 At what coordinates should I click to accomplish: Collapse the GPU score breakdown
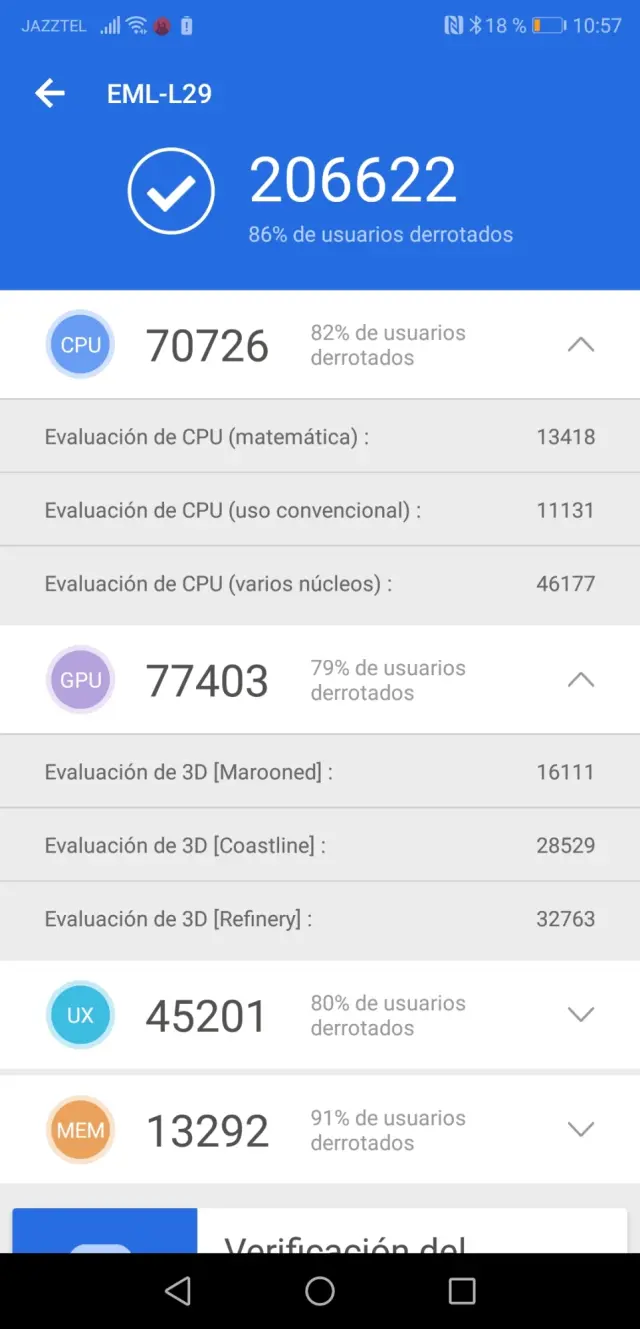tap(580, 680)
